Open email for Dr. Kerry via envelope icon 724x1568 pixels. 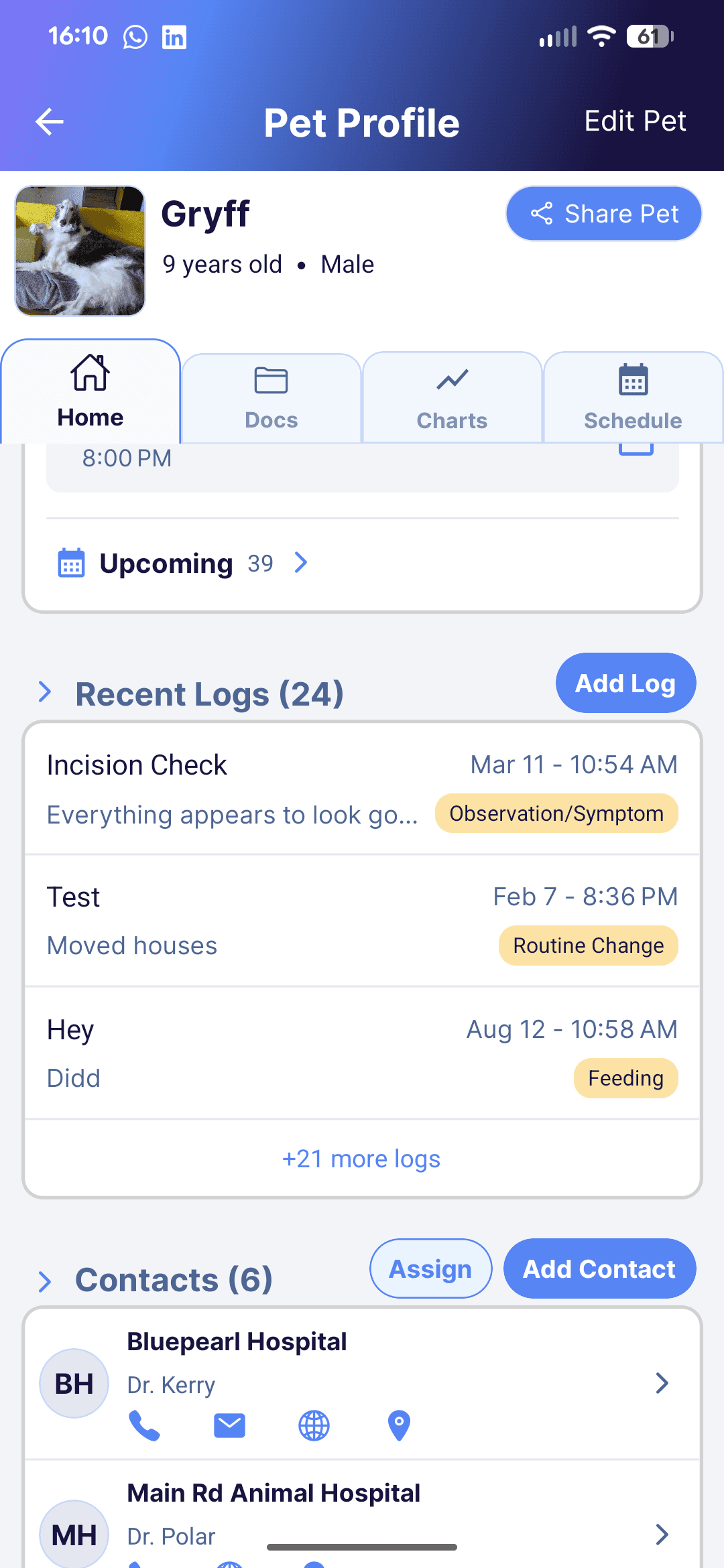click(229, 1426)
